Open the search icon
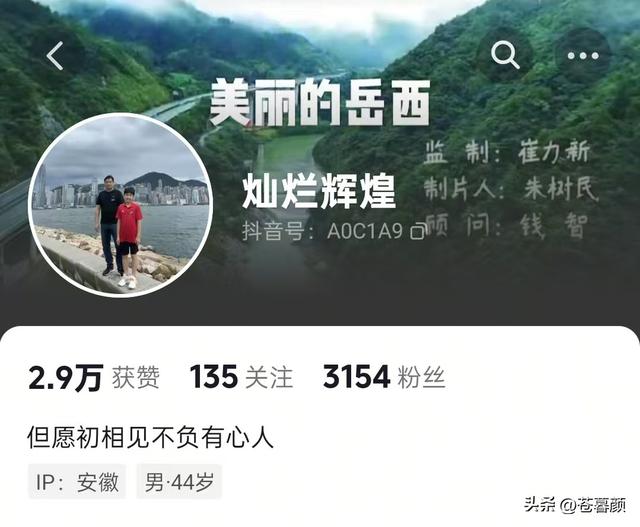The width and height of the screenshot is (640, 527). pos(505,55)
